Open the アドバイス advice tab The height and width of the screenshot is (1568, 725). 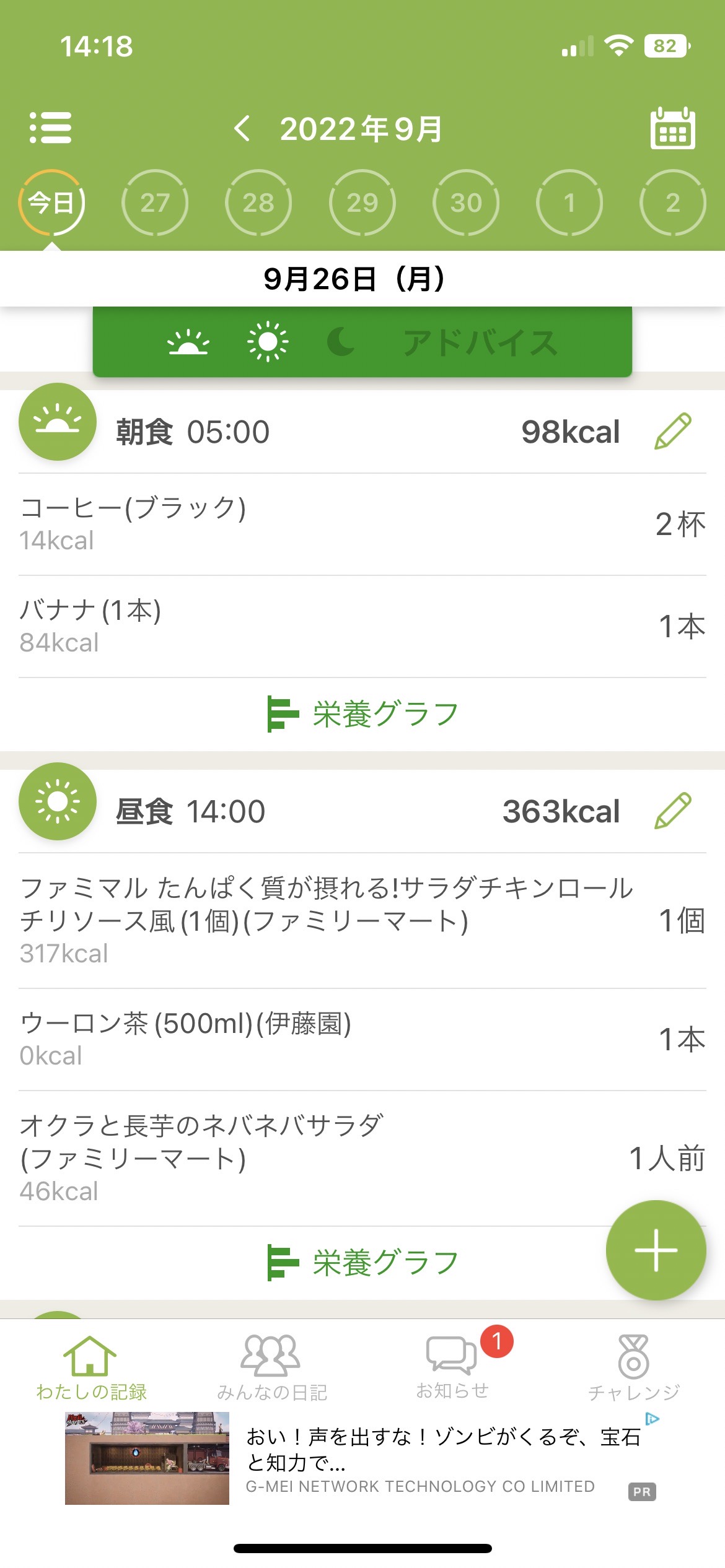click(480, 342)
